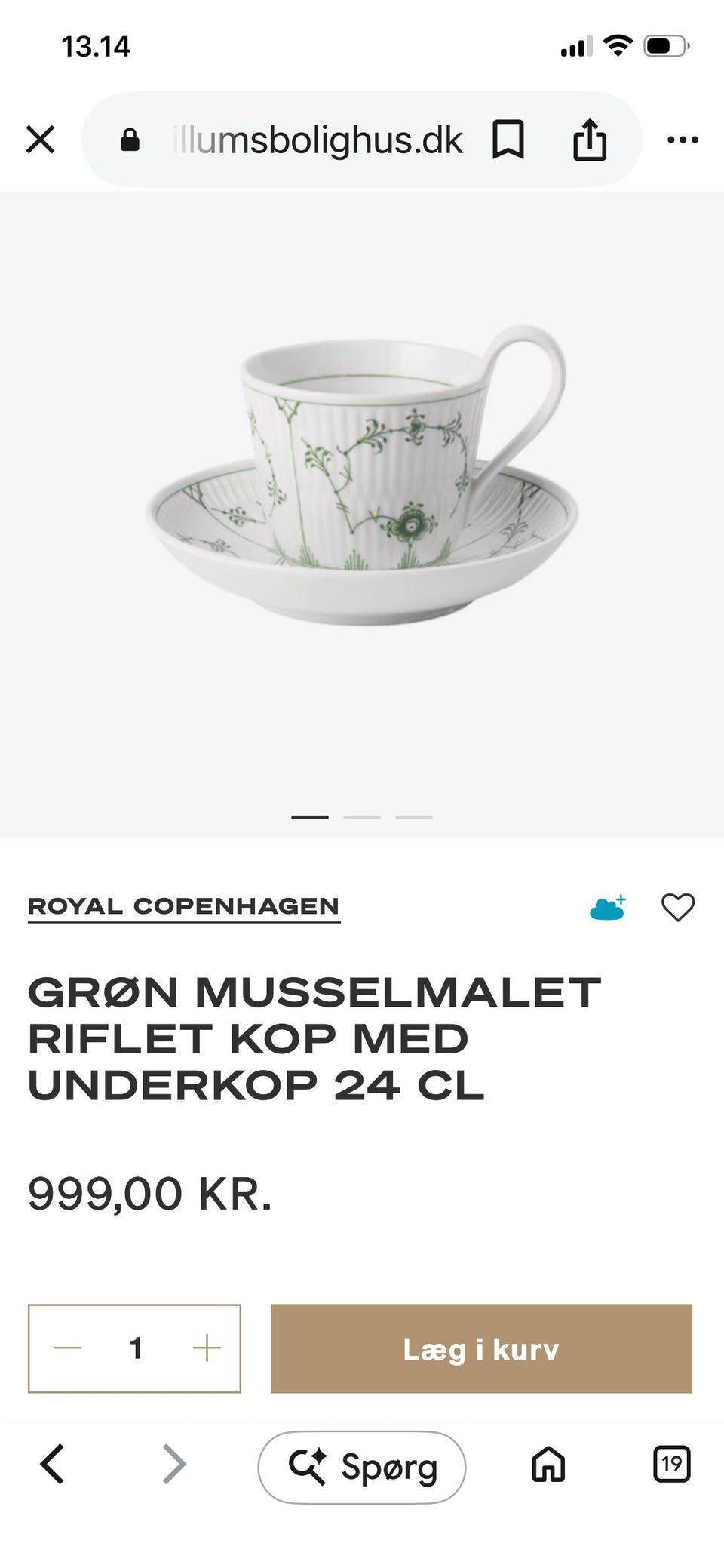Screen dimensions: 724x1568
Task: Add the cup to your favorites heart
Action: (679, 908)
